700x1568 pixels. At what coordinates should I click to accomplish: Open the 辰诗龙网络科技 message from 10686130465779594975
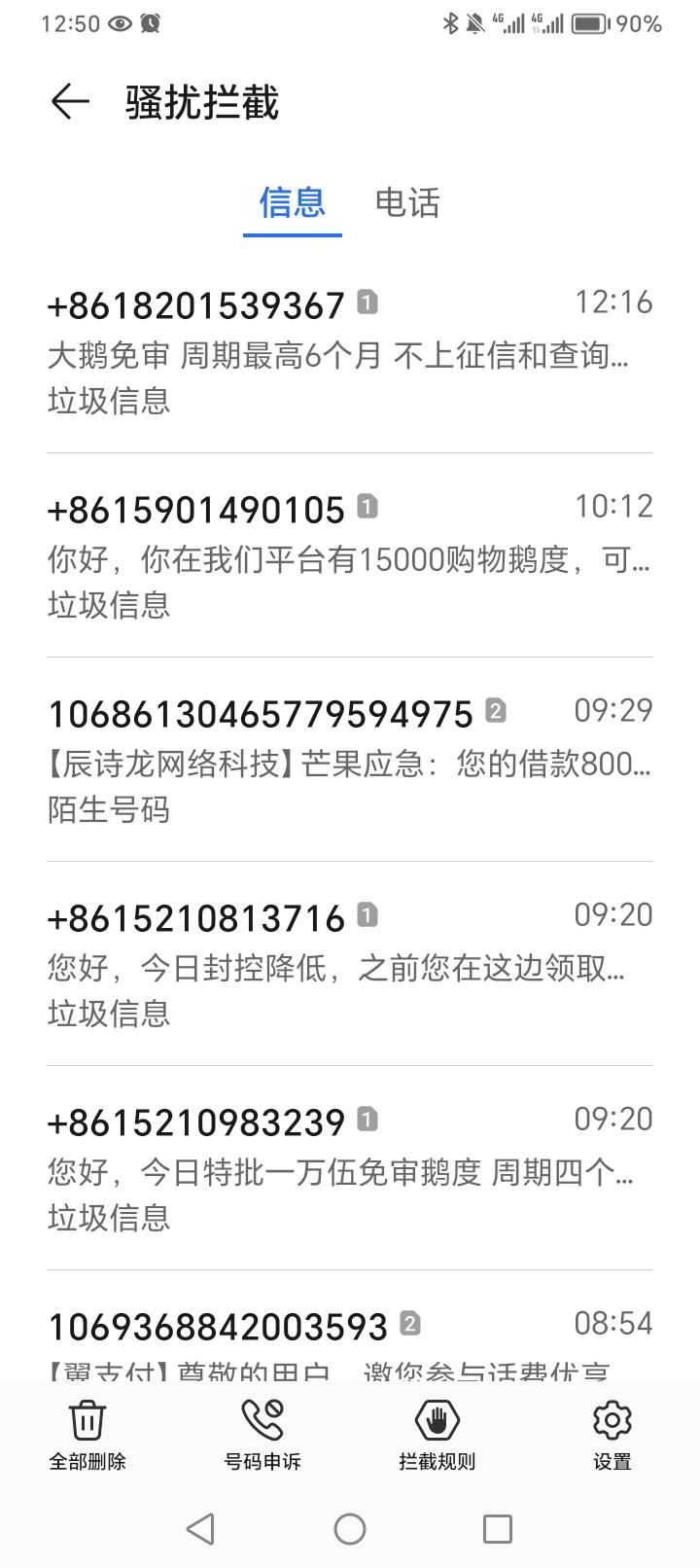[350, 760]
